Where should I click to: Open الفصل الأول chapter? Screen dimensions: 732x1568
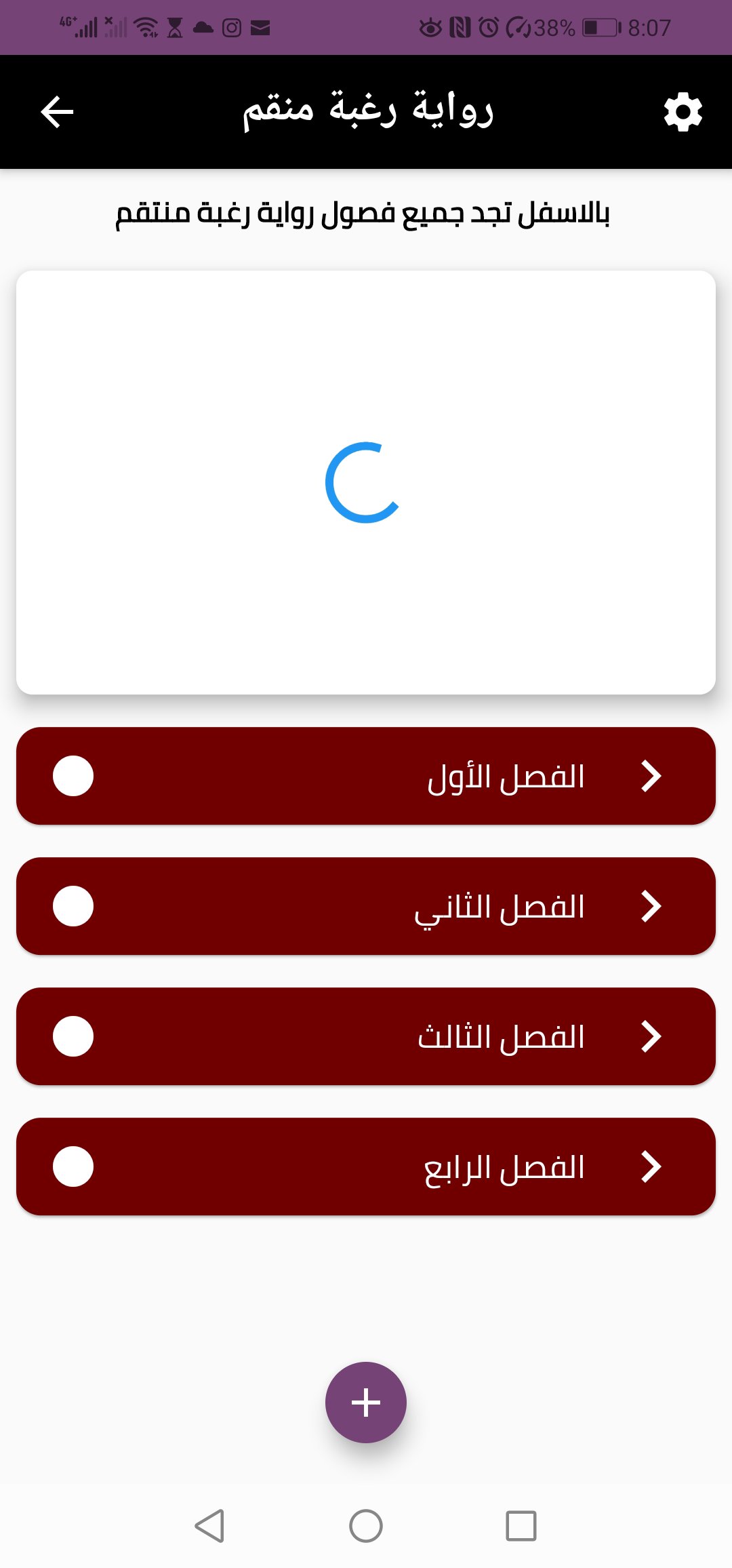366,776
